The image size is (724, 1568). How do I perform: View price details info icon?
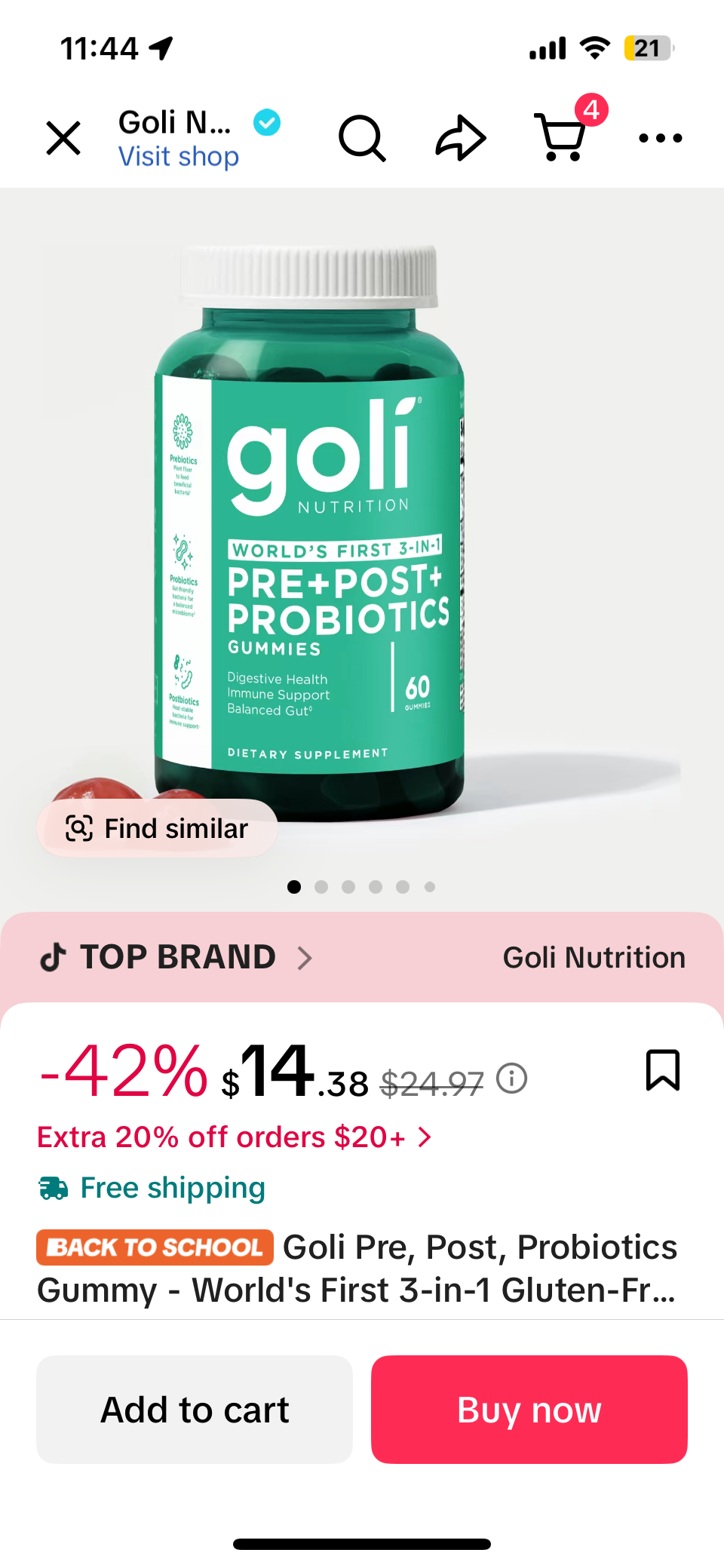point(511,1078)
